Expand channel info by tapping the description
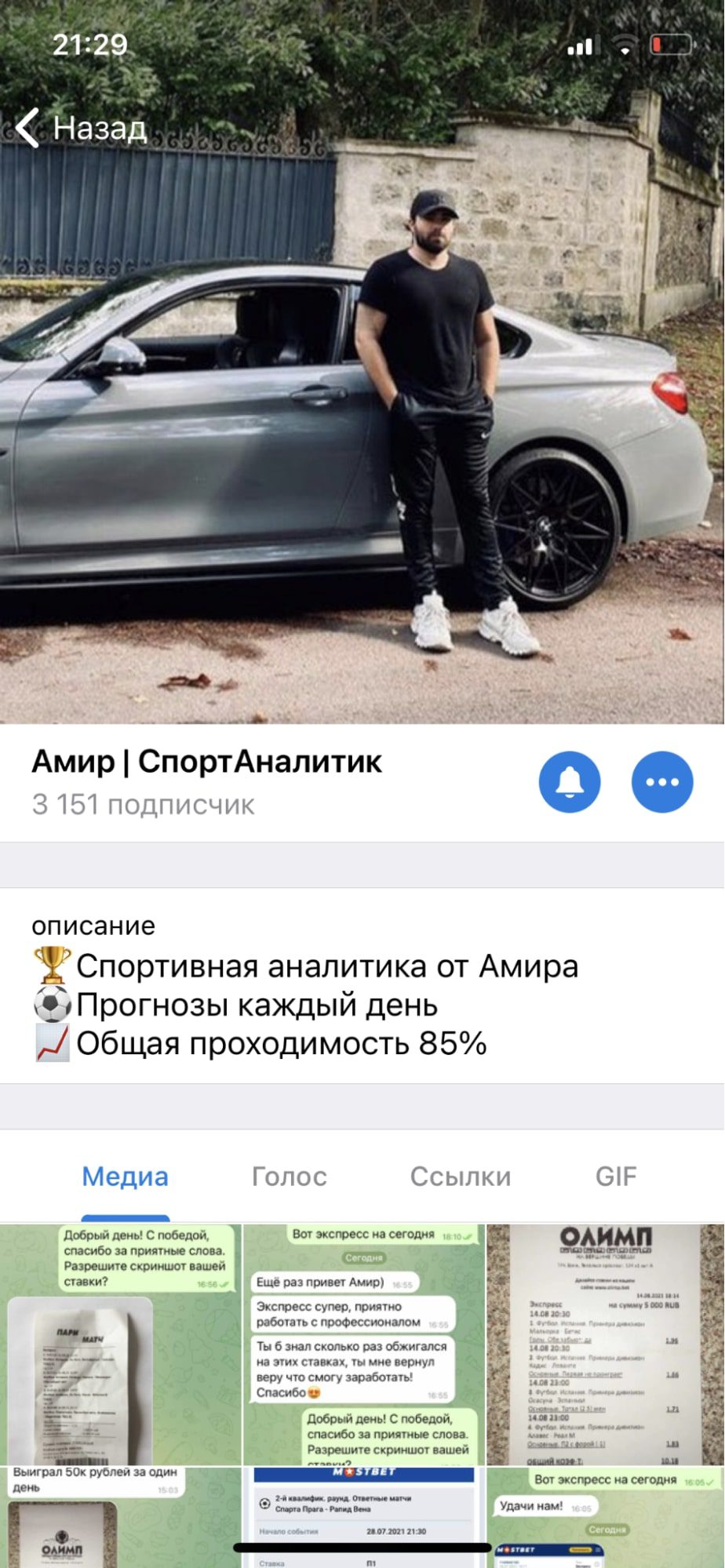This screenshot has height=1568, width=725. pos(314,1005)
